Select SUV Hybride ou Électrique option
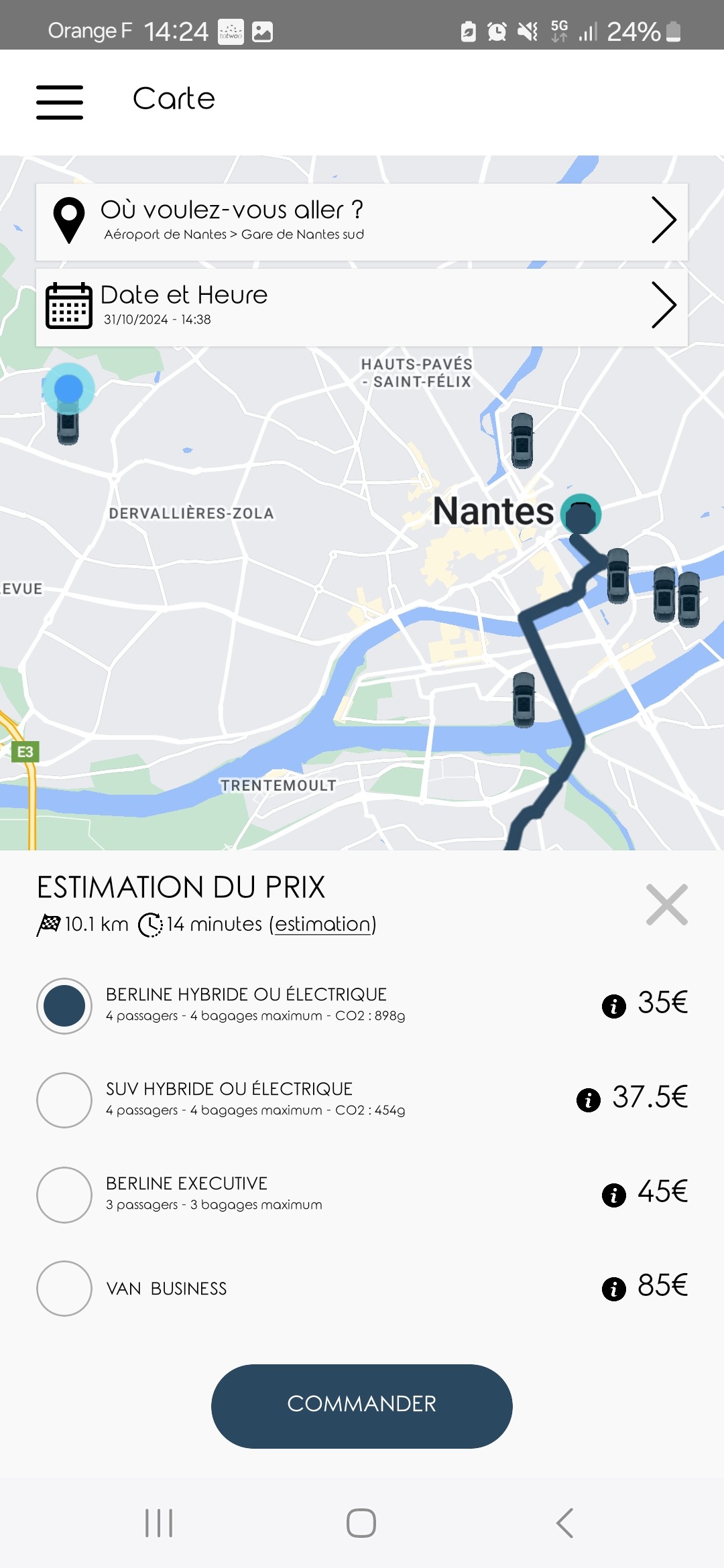 point(64,1100)
